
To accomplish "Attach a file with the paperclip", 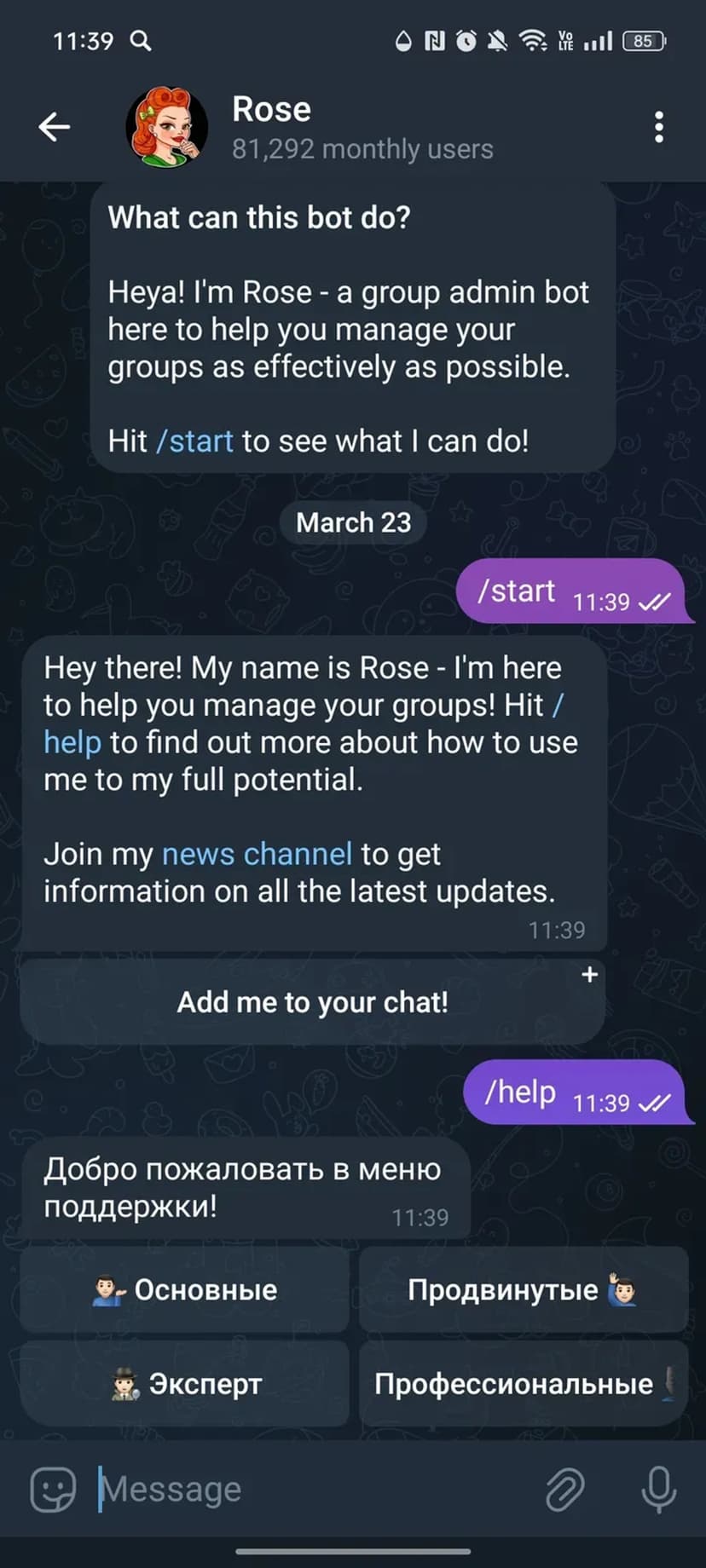I will point(564,1489).
